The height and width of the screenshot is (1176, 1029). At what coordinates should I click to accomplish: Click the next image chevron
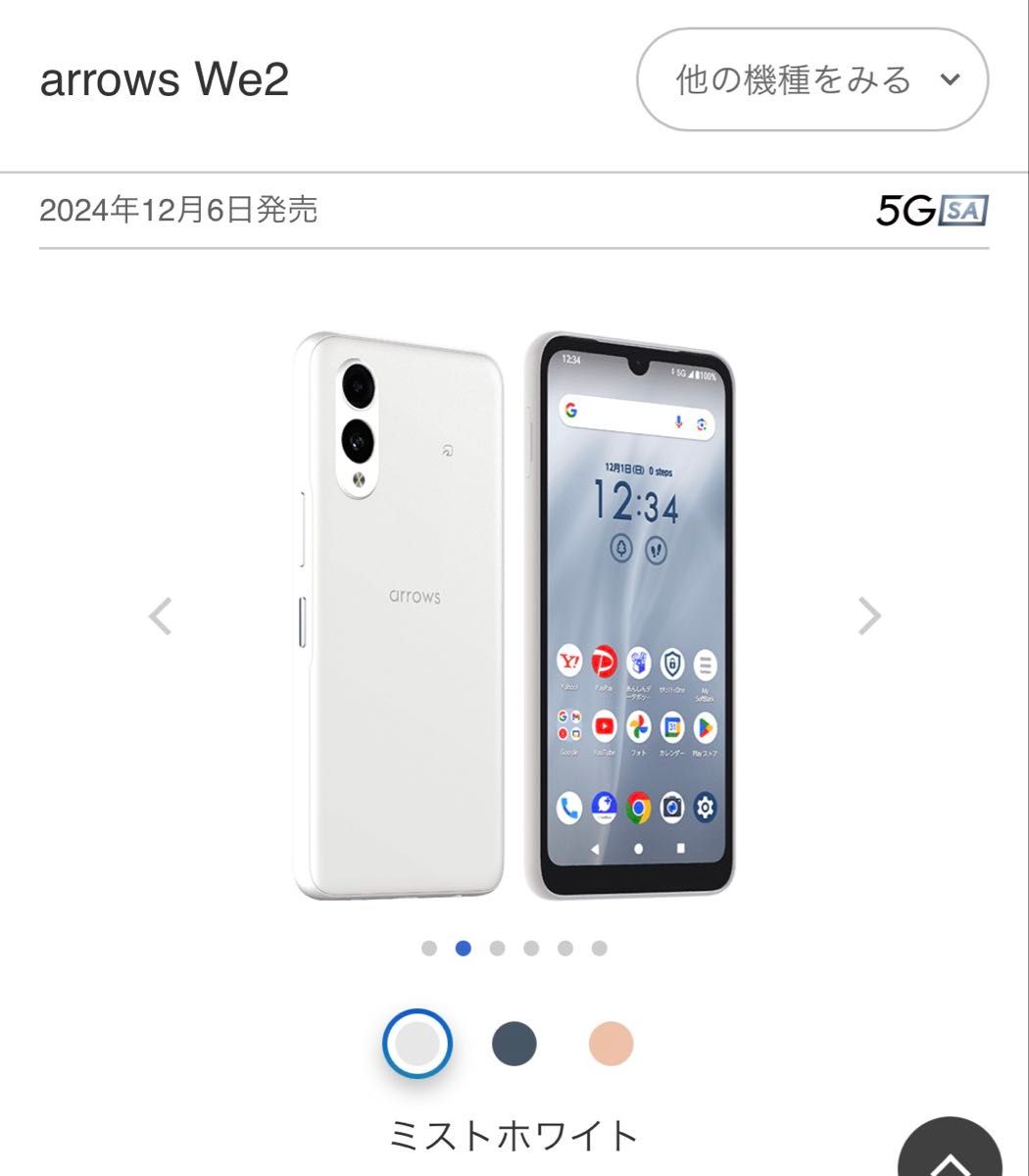[x=868, y=616]
